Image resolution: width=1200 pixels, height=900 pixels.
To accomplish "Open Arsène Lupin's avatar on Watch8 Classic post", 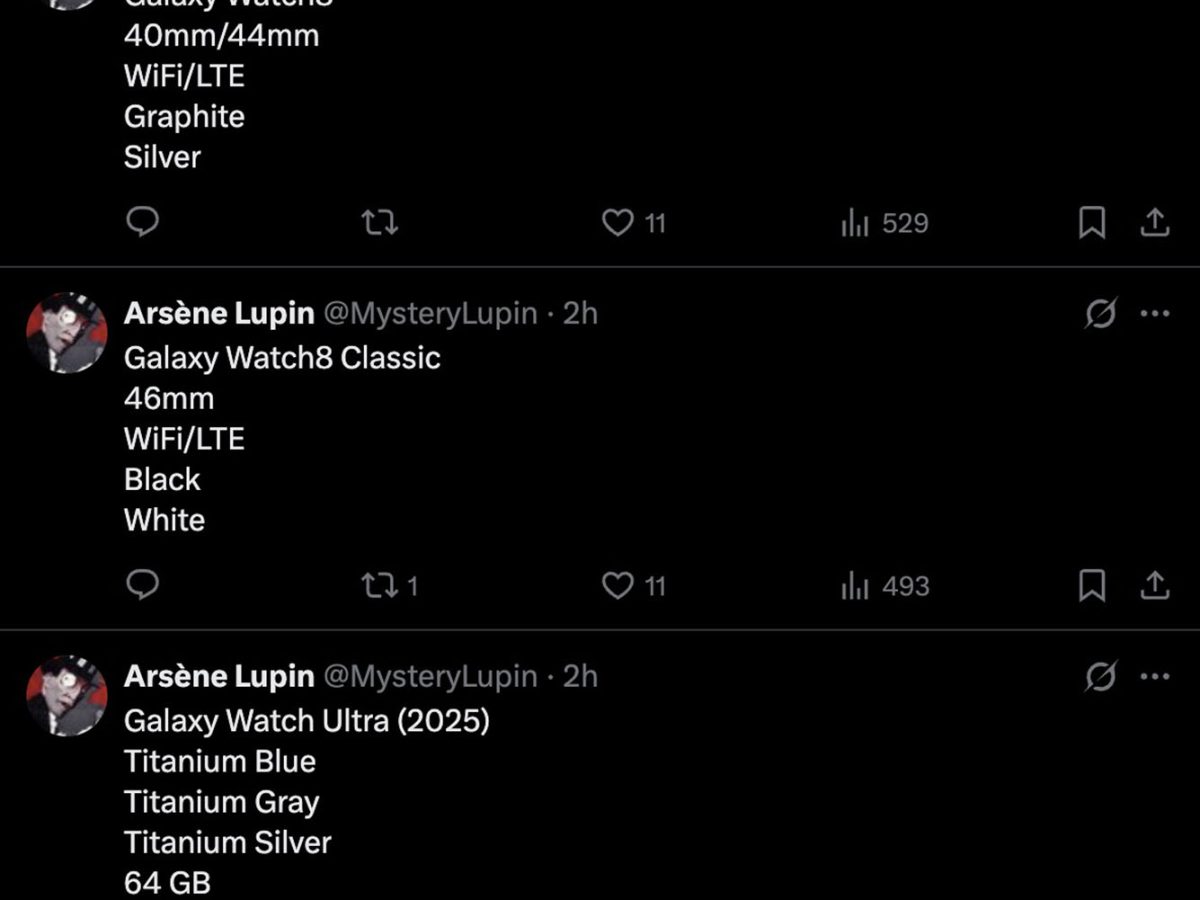I will [66, 333].
